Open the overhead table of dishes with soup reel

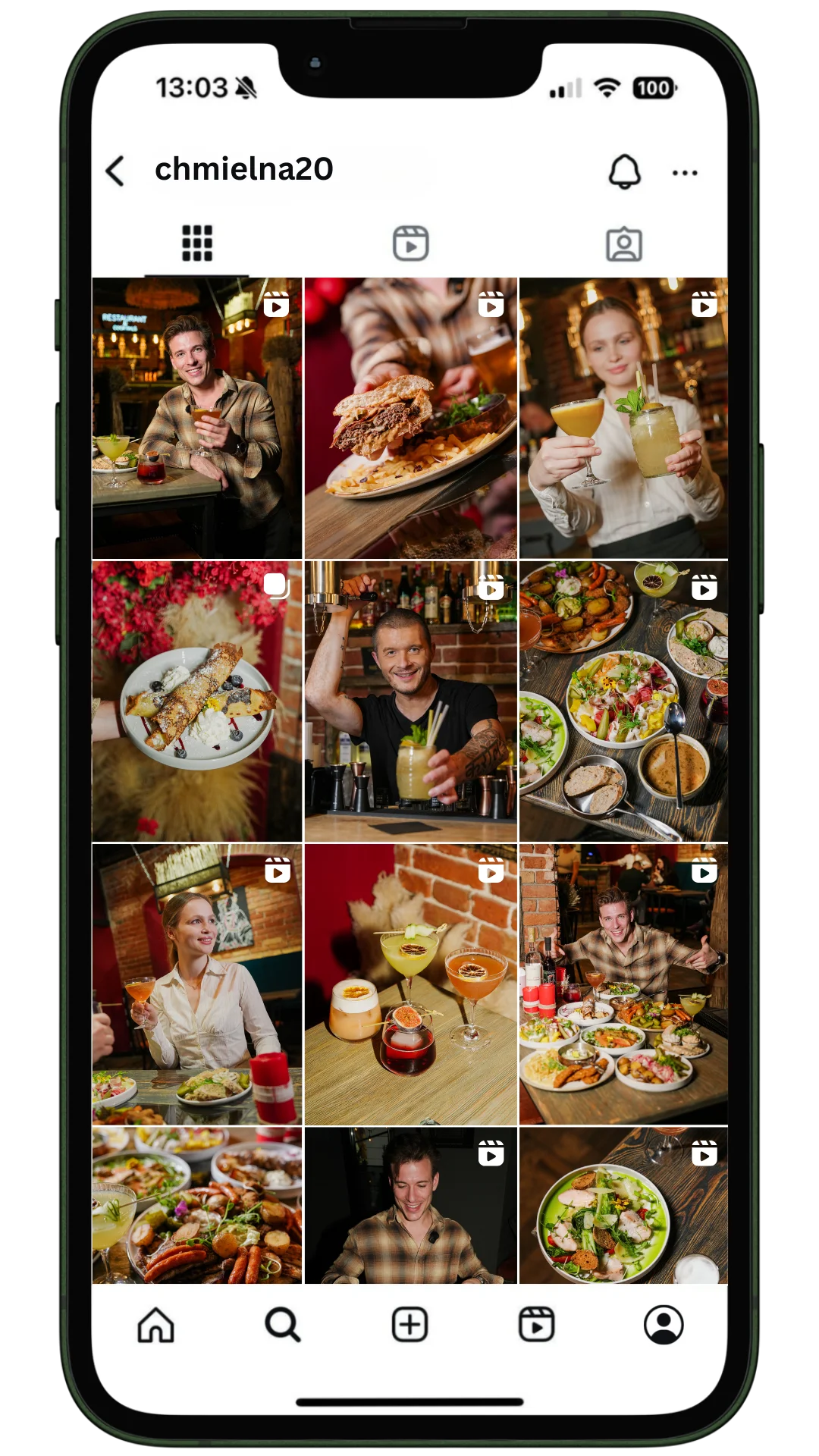point(623,701)
